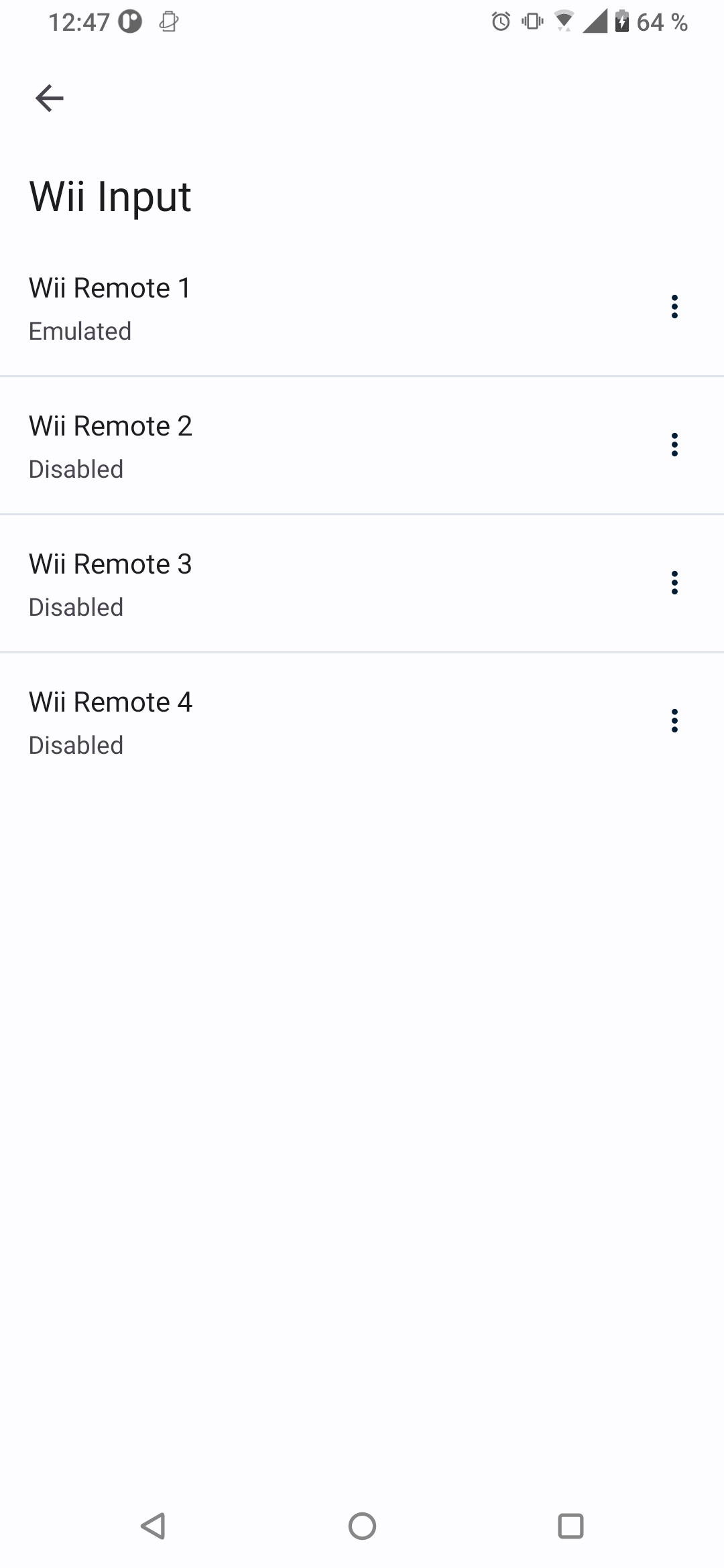Screen dimensions: 724x1568
Task: Show more options for Wii Remote 3
Action: coord(674,583)
